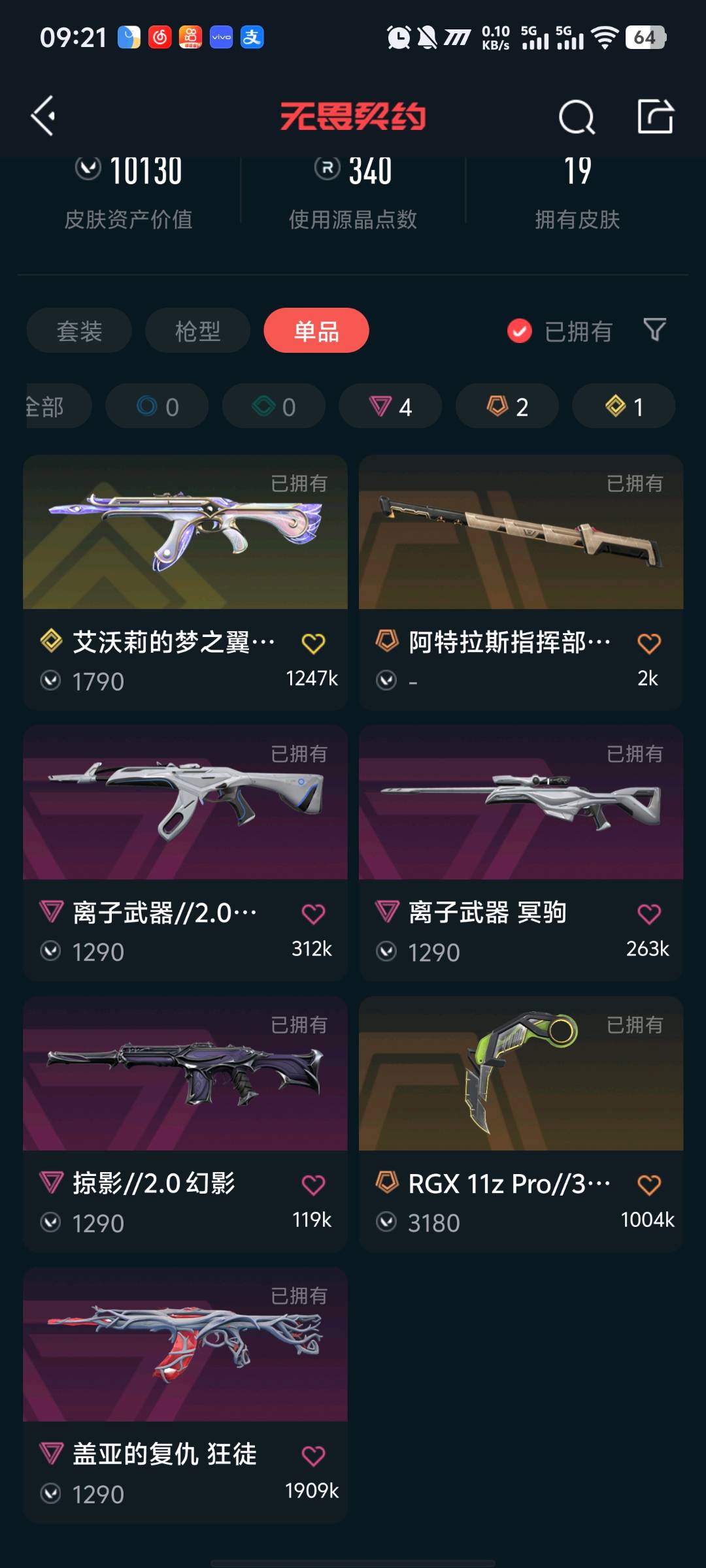Share this skin collection page
Screen dimensions: 706x1568
coord(655,117)
